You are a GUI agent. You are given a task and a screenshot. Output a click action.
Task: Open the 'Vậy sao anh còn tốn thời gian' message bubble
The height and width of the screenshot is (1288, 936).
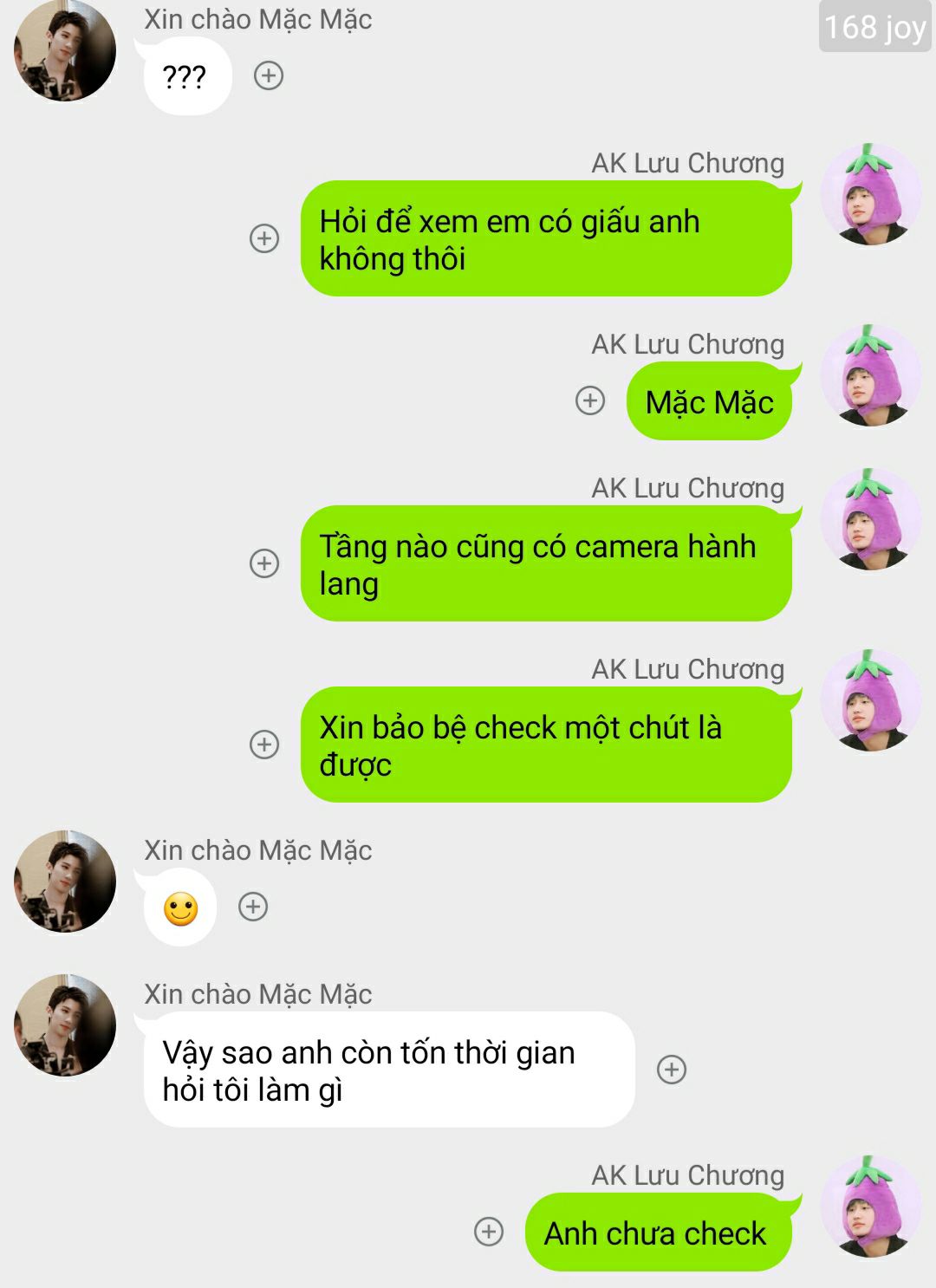coord(389,1070)
